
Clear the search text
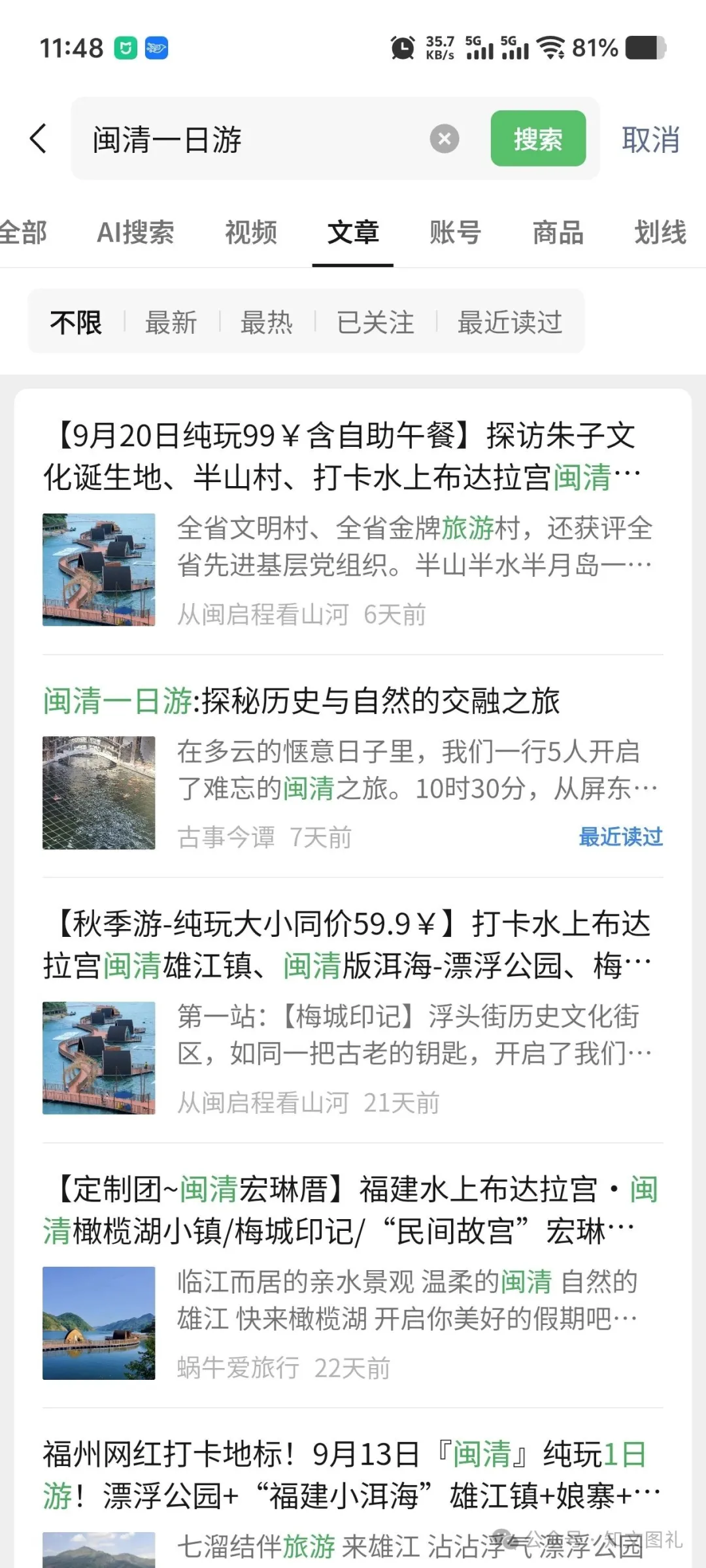[x=444, y=139]
